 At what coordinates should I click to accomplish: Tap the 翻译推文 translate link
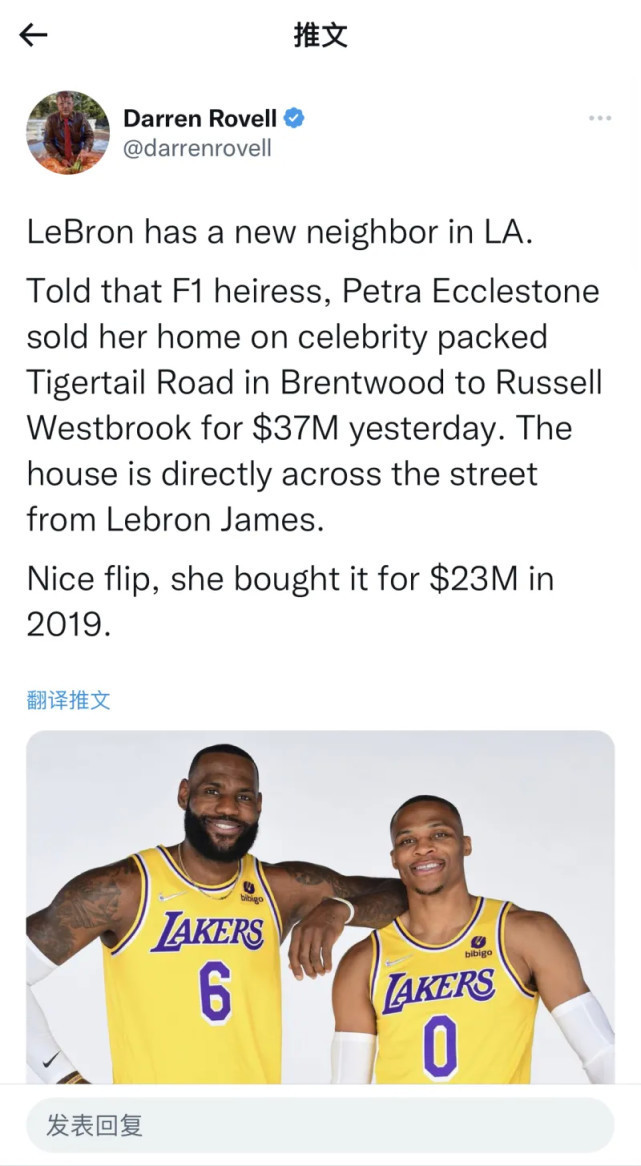[x=68, y=700]
